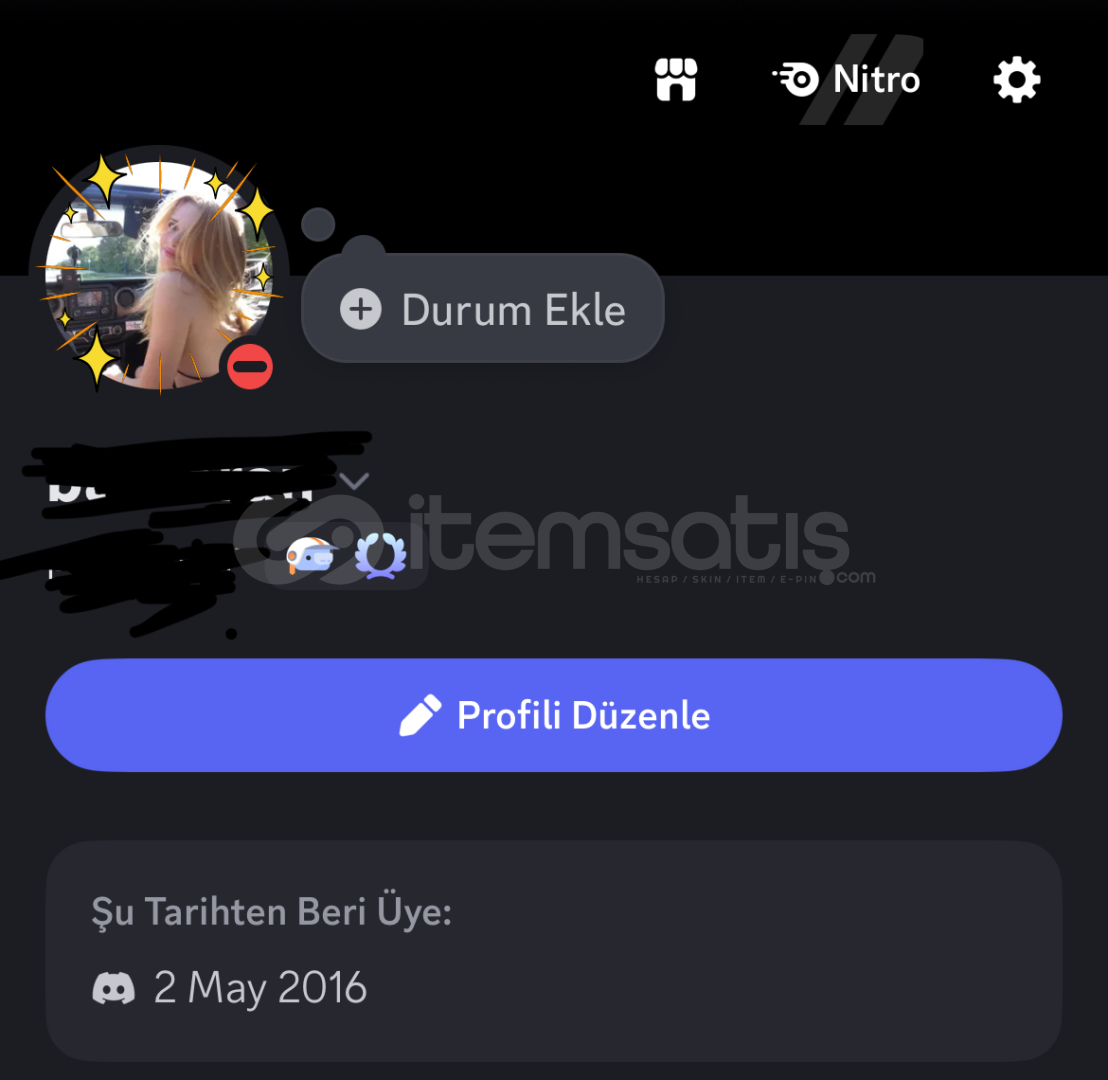The image size is (1108, 1080).
Task: Tap the Profili Düzenle button
Action: [x=553, y=715]
